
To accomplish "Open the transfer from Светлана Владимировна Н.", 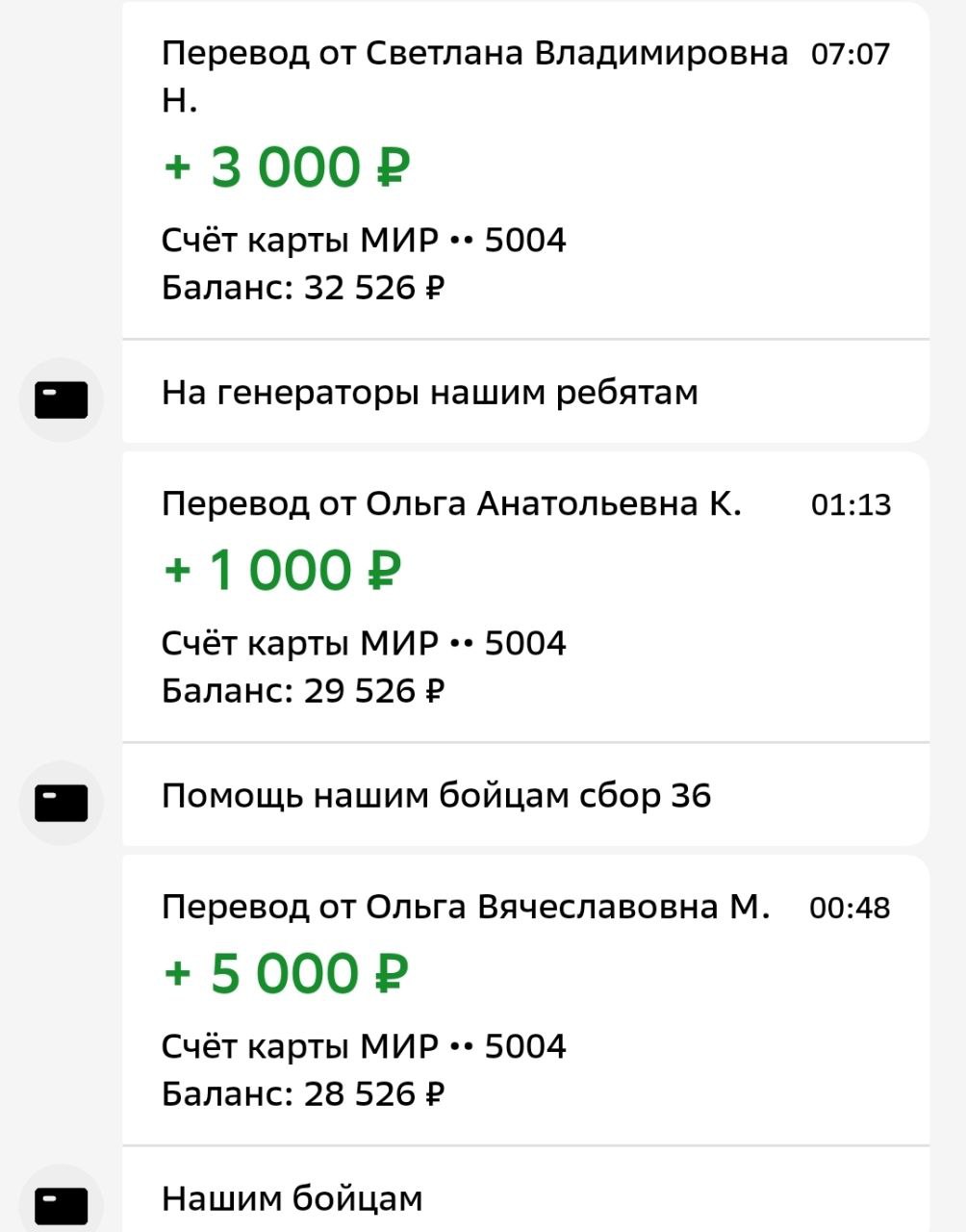I will point(524,168).
